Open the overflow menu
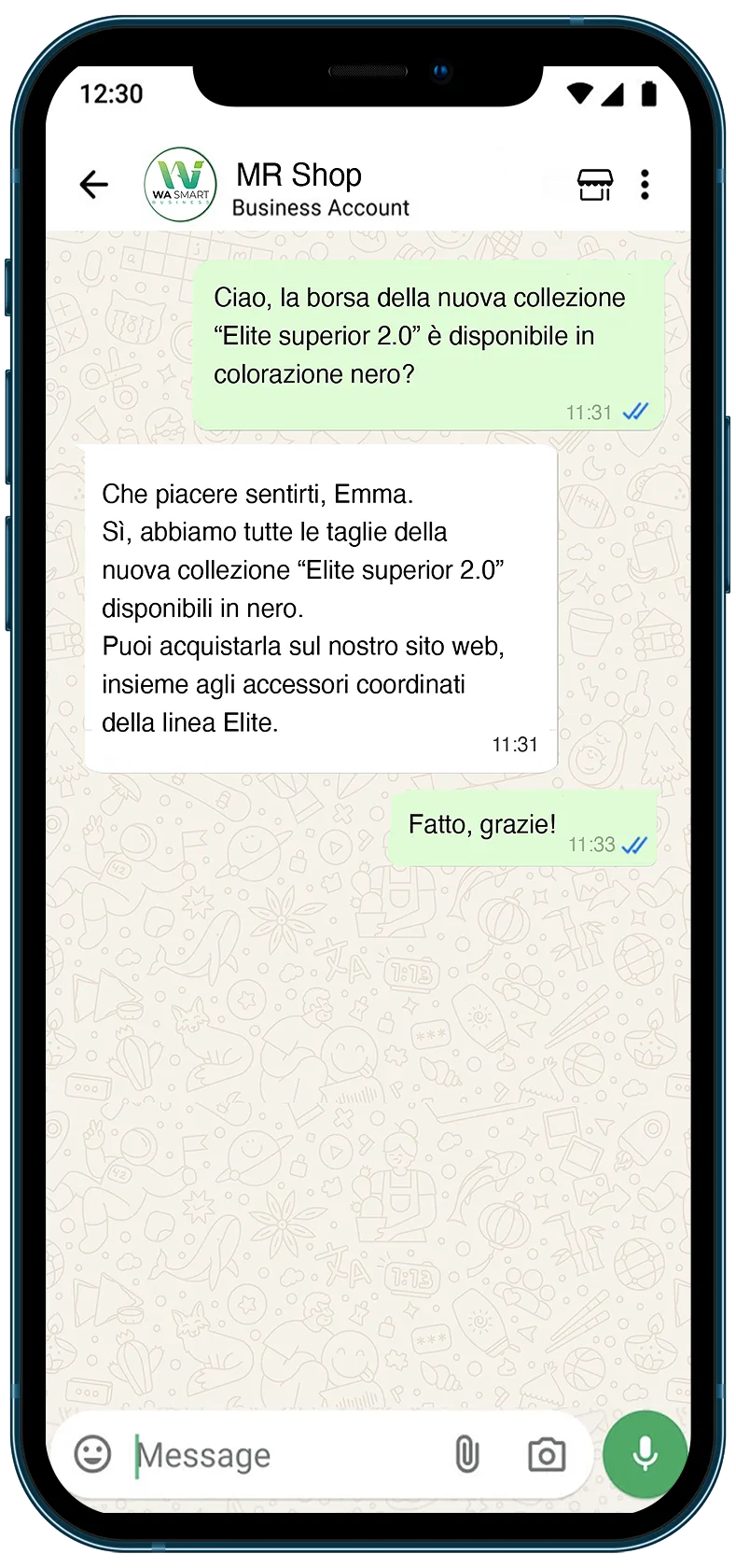 (645, 185)
